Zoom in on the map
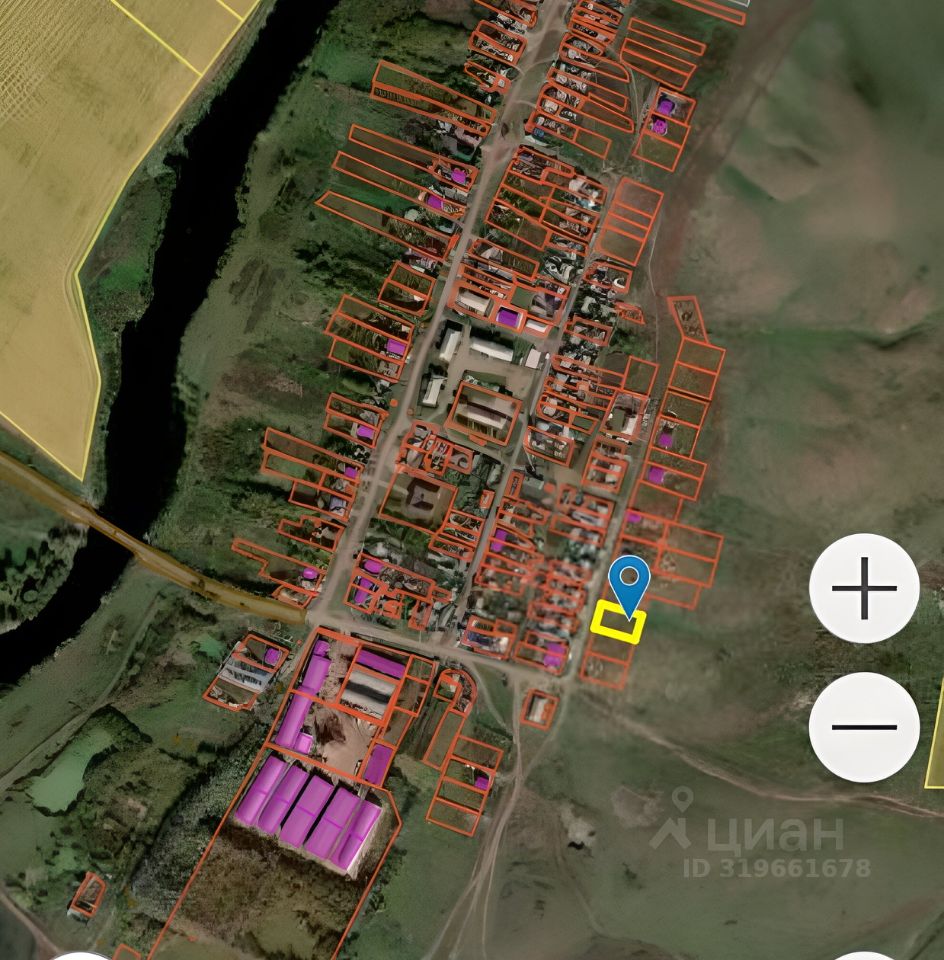Screen dimensions: 944x960 click(x=864, y=588)
